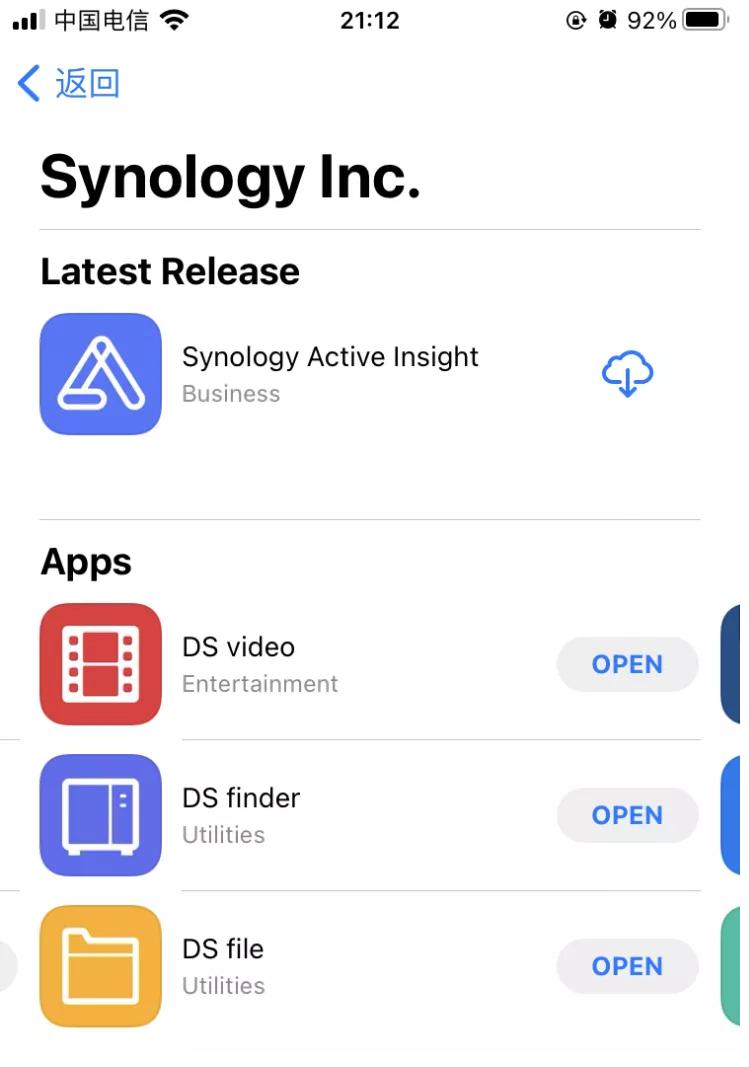
Task: View the Synology Active Insight app page
Action: (x=329, y=373)
